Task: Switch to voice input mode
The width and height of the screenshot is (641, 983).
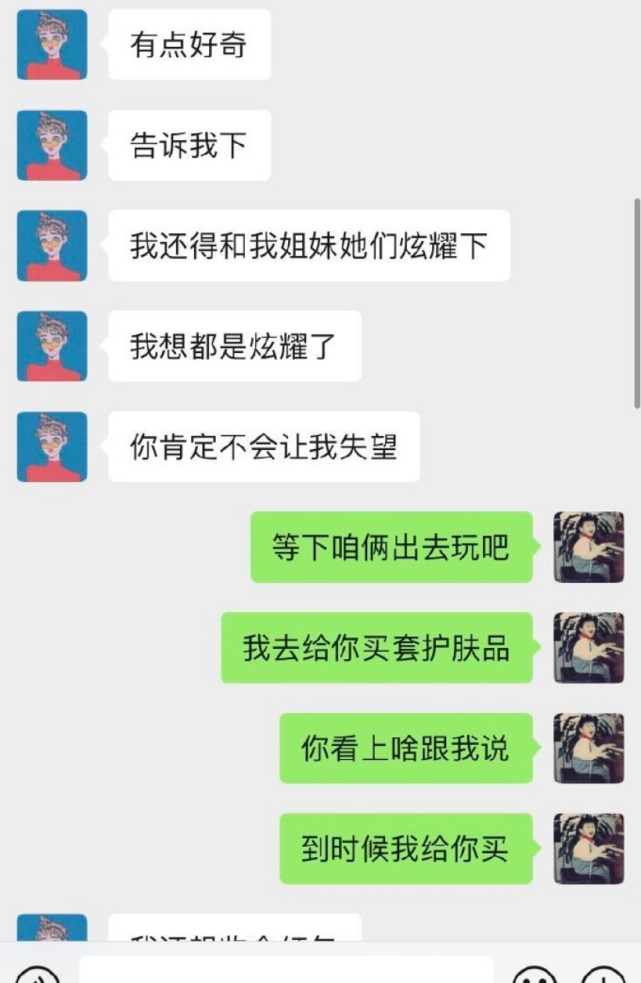Action: [x=38, y=976]
